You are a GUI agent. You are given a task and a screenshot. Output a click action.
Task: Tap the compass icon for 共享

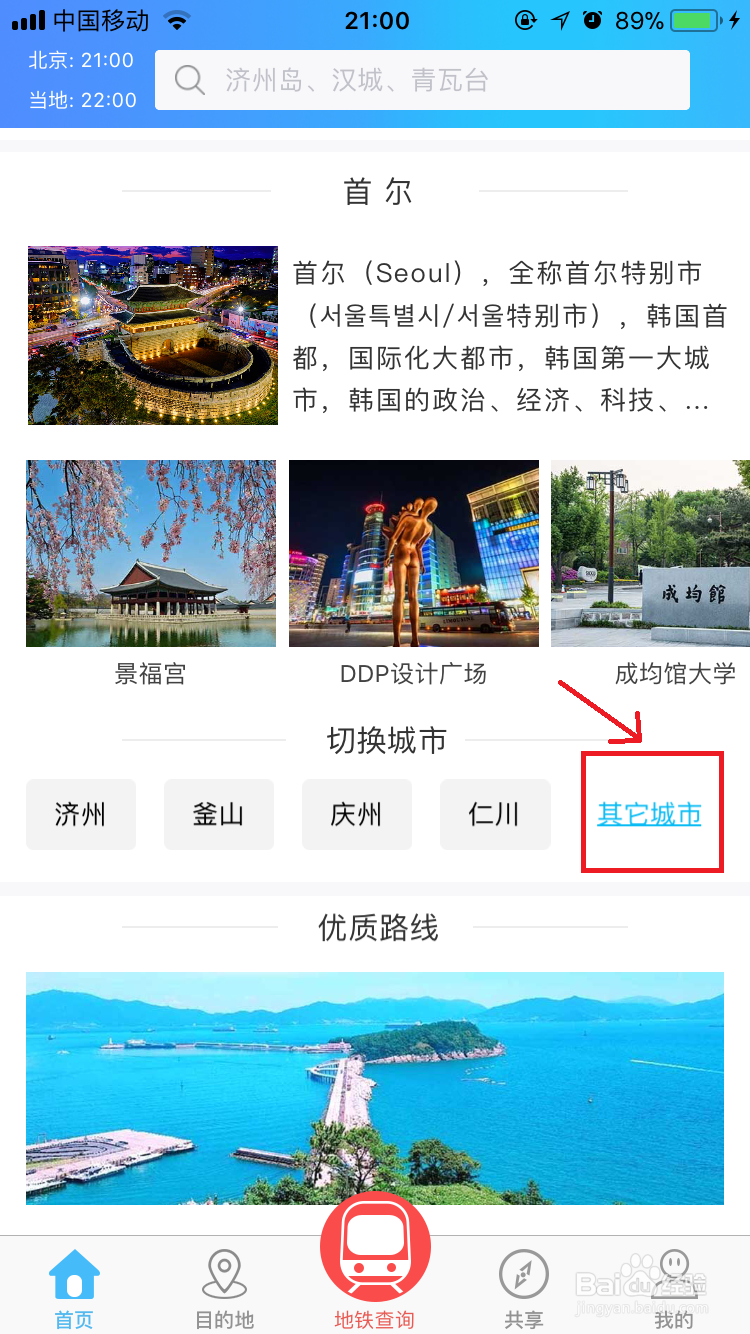pyautogui.click(x=523, y=1272)
